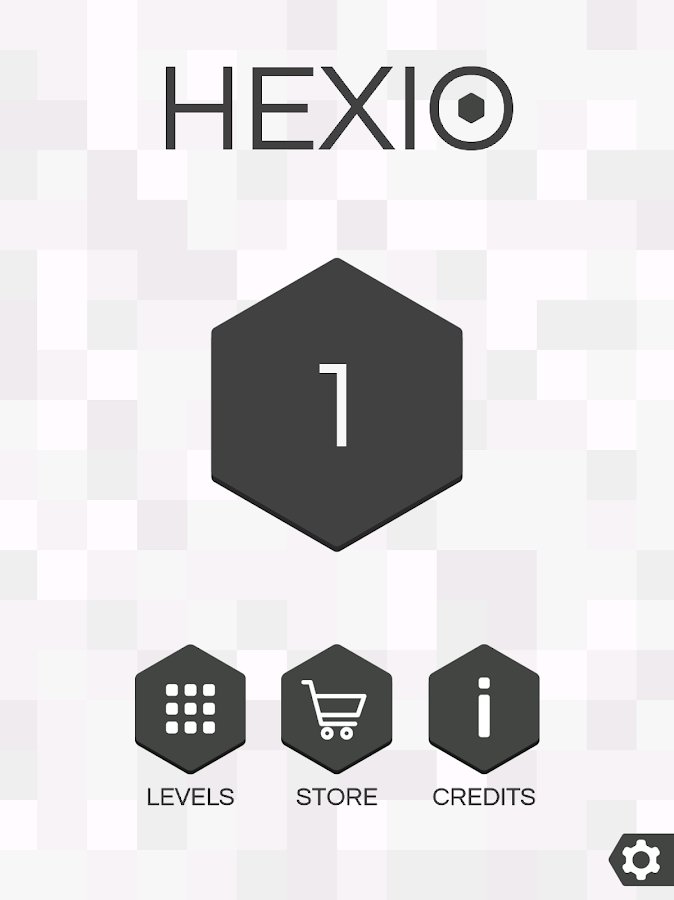674x900 pixels.
Task: Open settings via the gear icon
Action: (642, 858)
